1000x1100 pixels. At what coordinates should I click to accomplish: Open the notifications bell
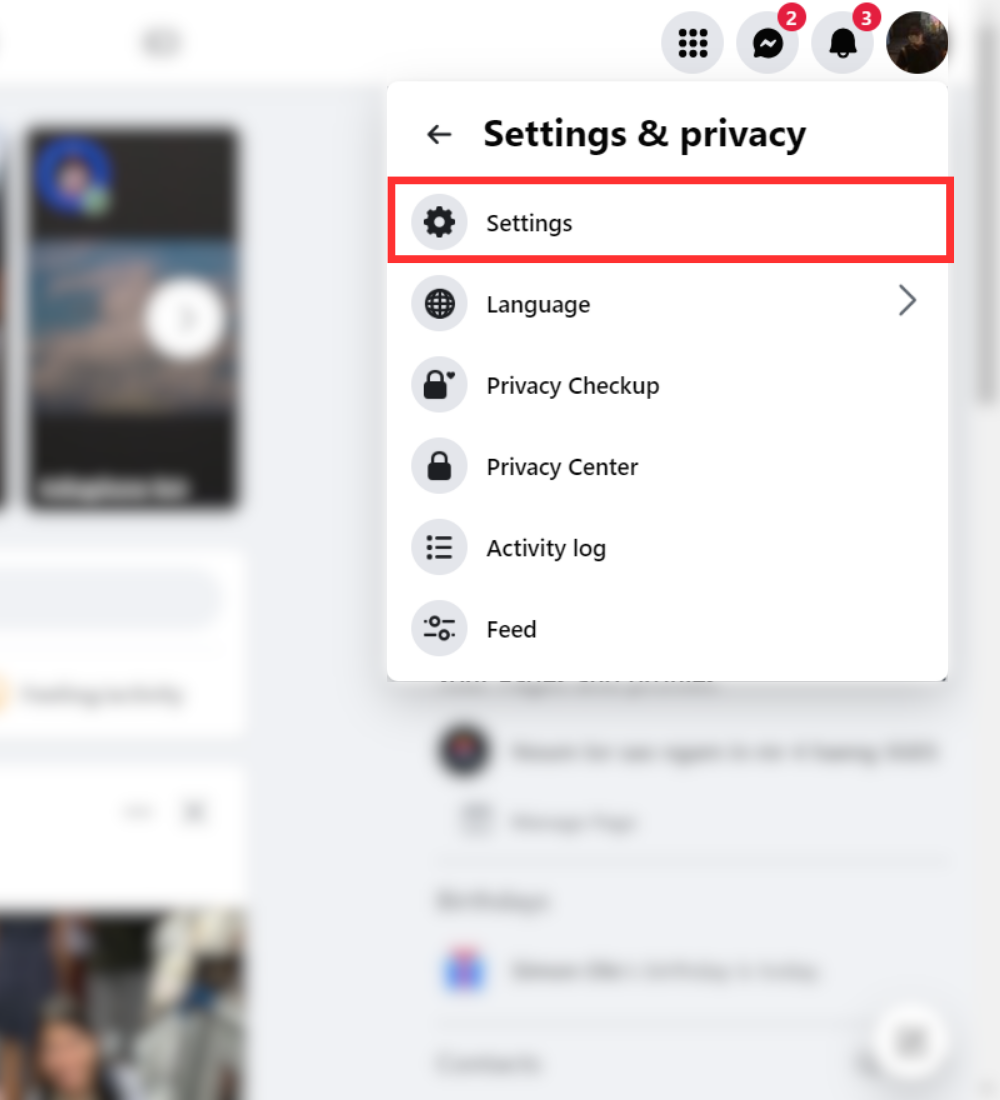pyautogui.click(x=843, y=43)
